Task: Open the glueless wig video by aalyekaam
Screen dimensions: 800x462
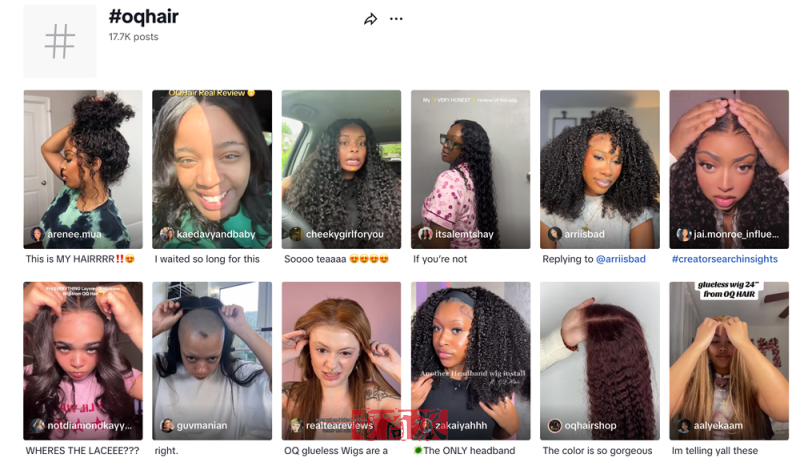Action: pyautogui.click(x=728, y=360)
